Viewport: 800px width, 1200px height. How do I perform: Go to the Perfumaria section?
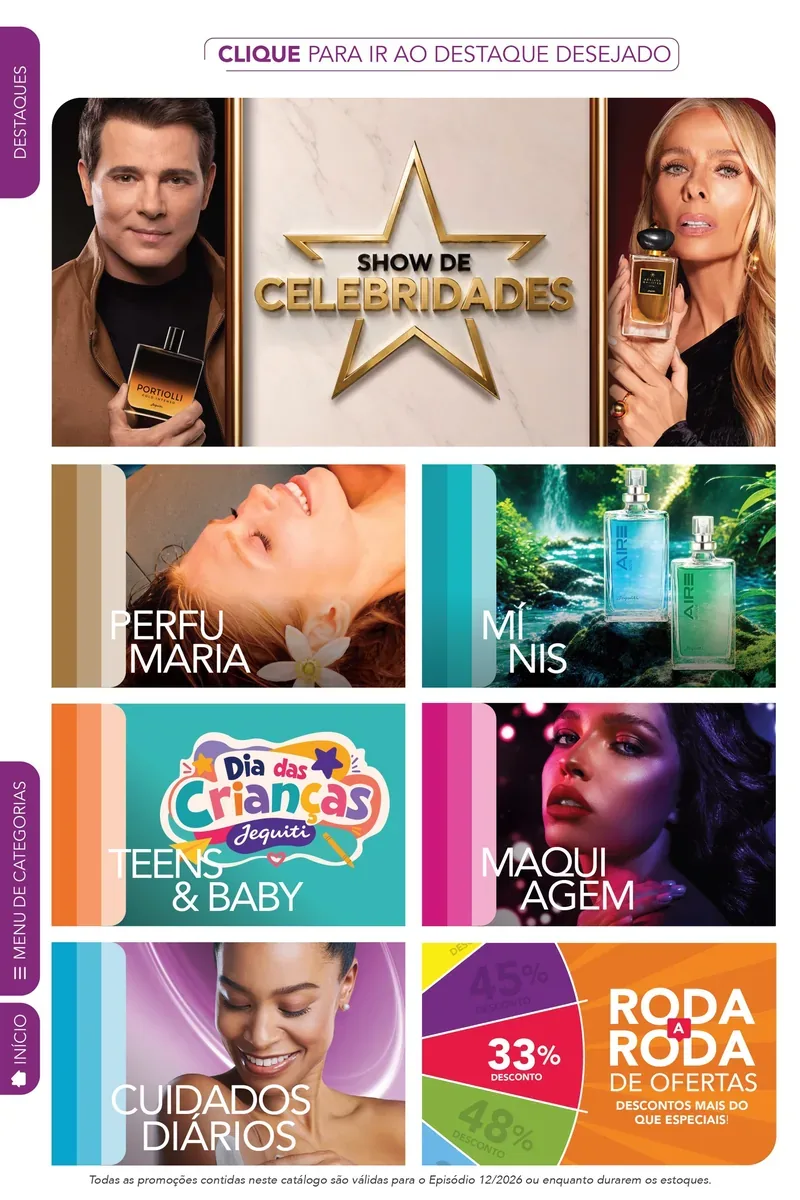[229, 575]
